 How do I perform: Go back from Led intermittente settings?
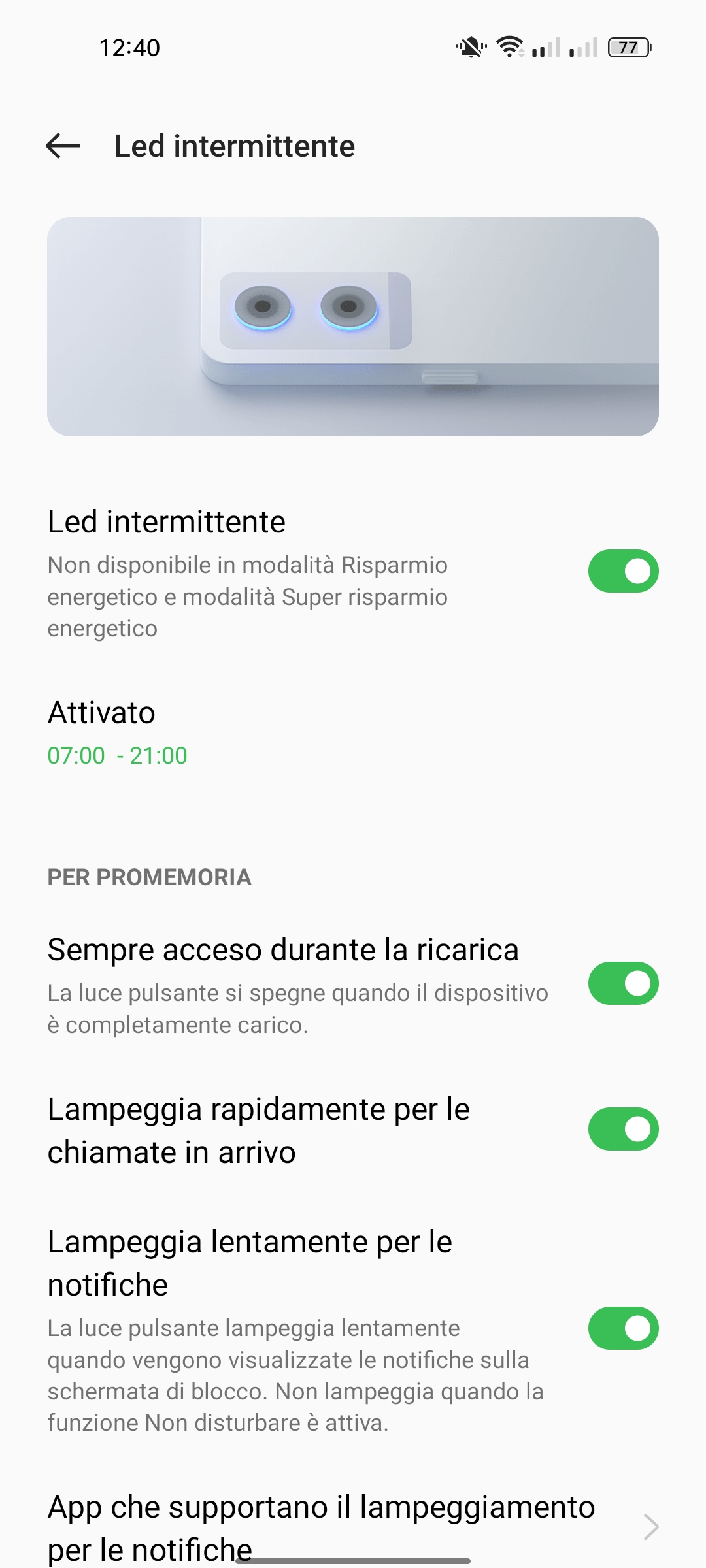(x=63, y=146)
